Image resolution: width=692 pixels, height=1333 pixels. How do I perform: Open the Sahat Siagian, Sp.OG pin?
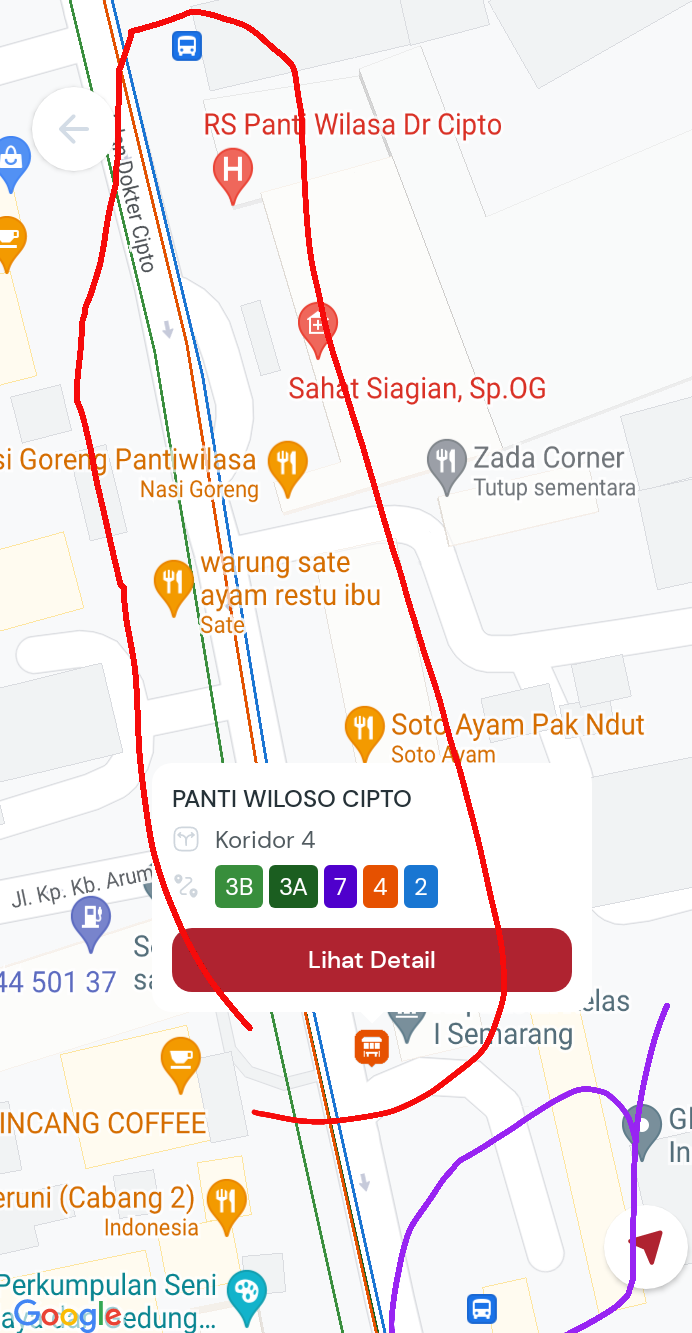[x=318, y=326]
